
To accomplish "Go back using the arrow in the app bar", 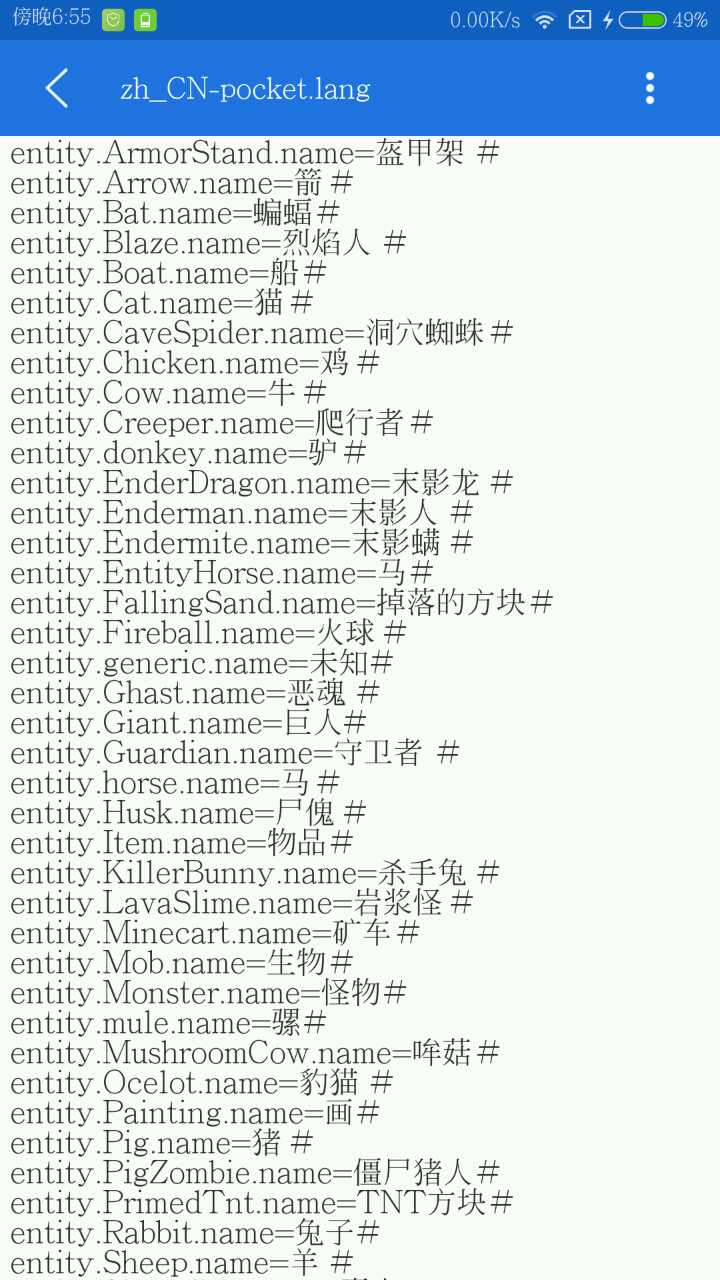I will 57,88.
